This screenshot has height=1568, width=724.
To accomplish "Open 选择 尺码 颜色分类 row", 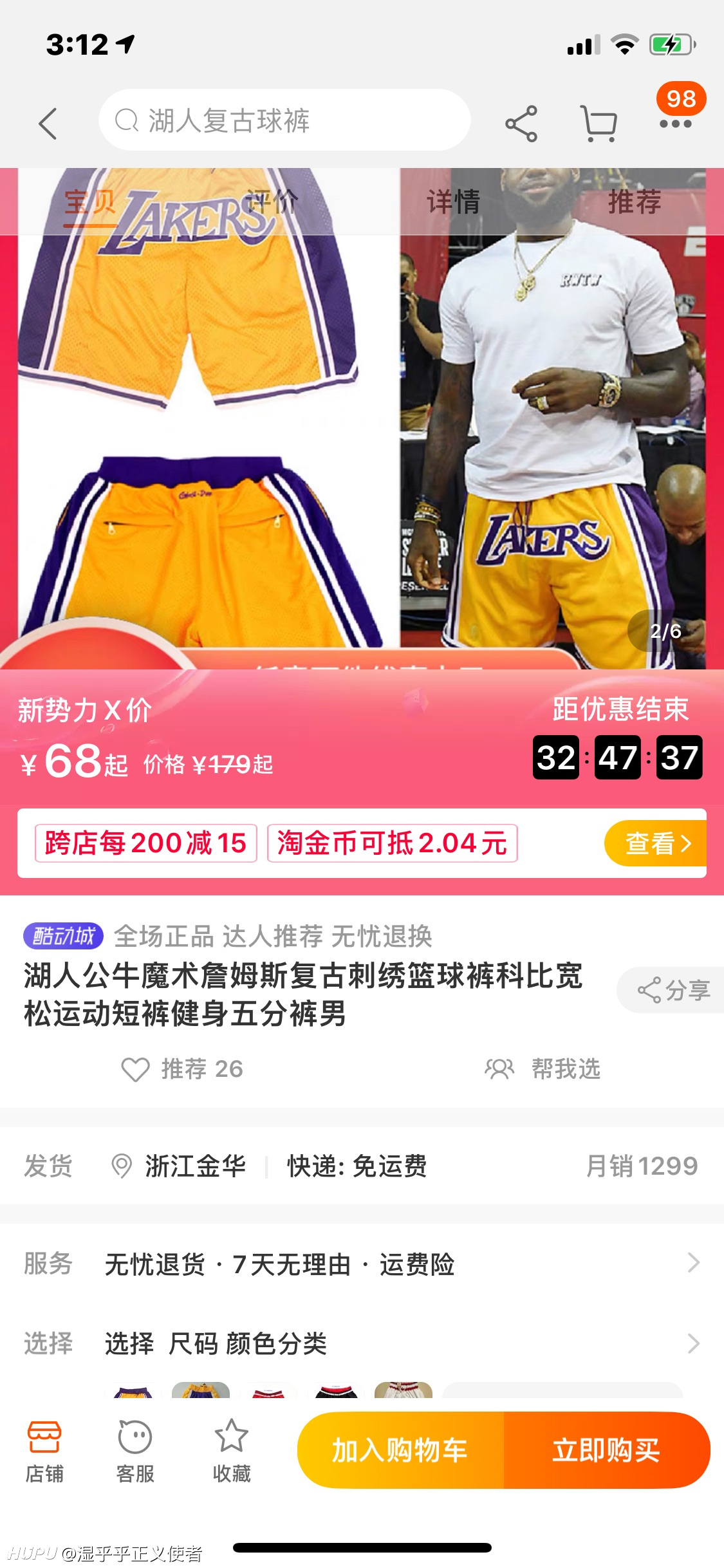I will [362, 1343].
